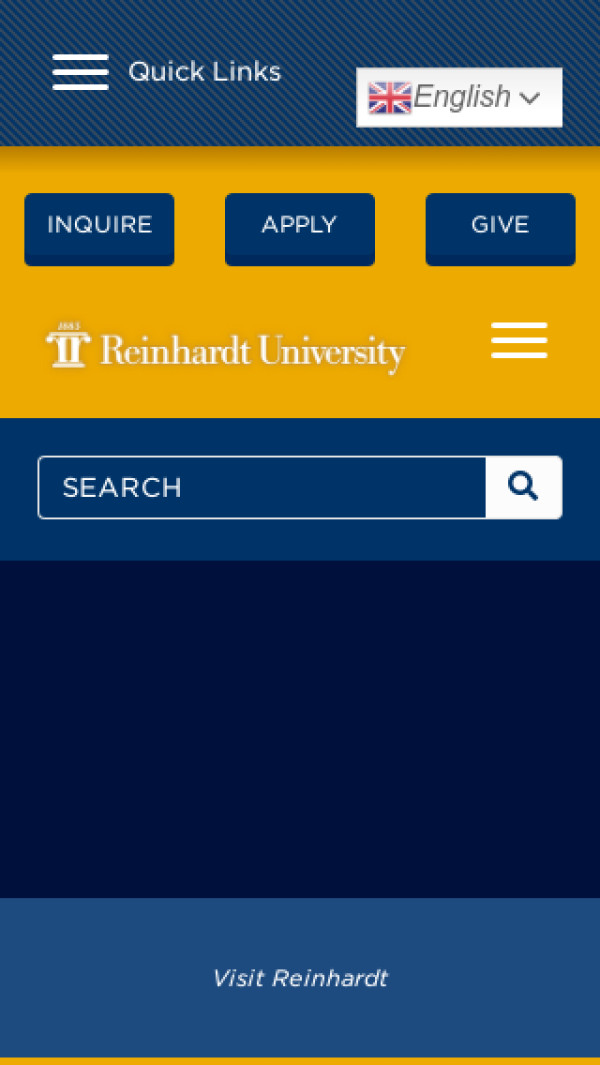Select the Apply button
This screenshot has height=1065, width=600.
coord(299,228)
